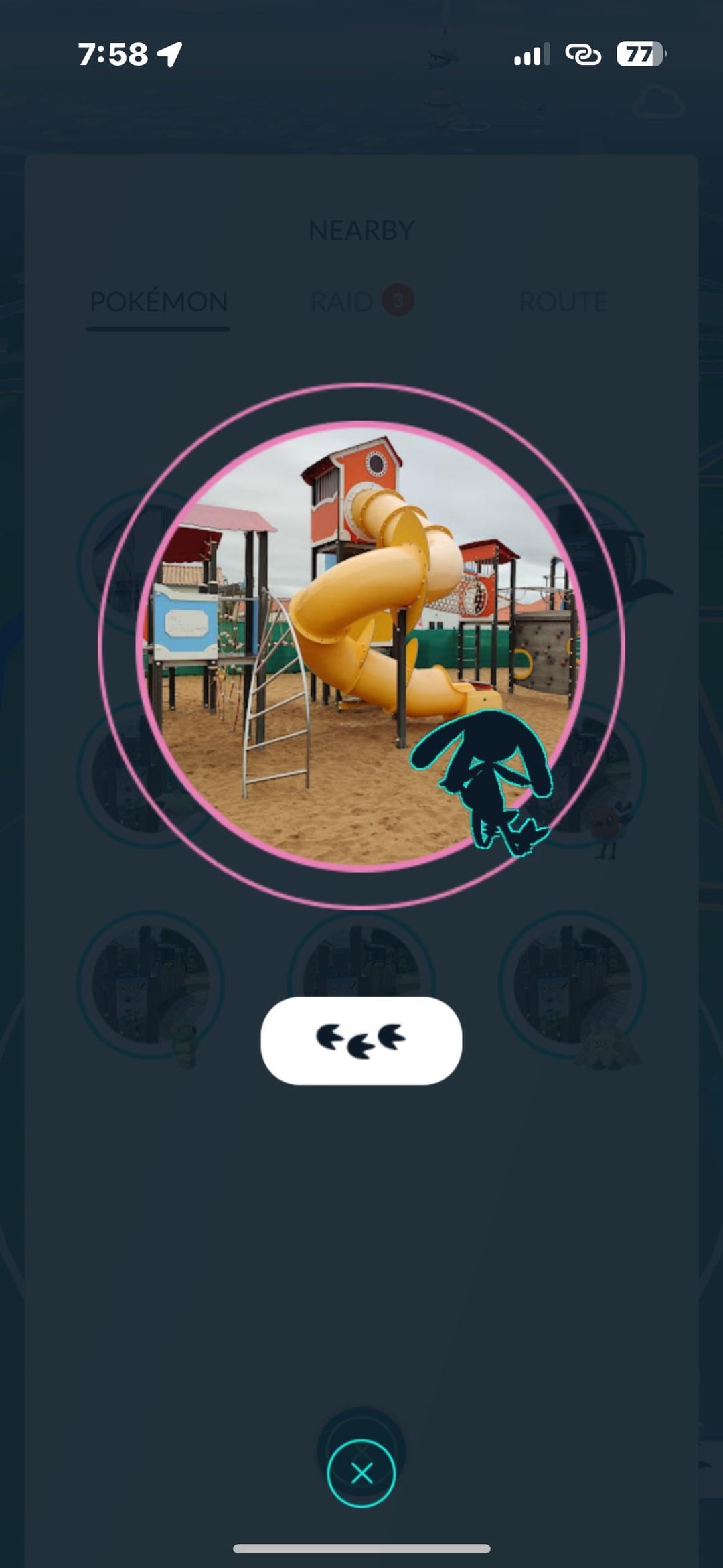723x1568 pixels.
Task: Tap the footprints button to track this Pokémon
Action: (361, 1040)
